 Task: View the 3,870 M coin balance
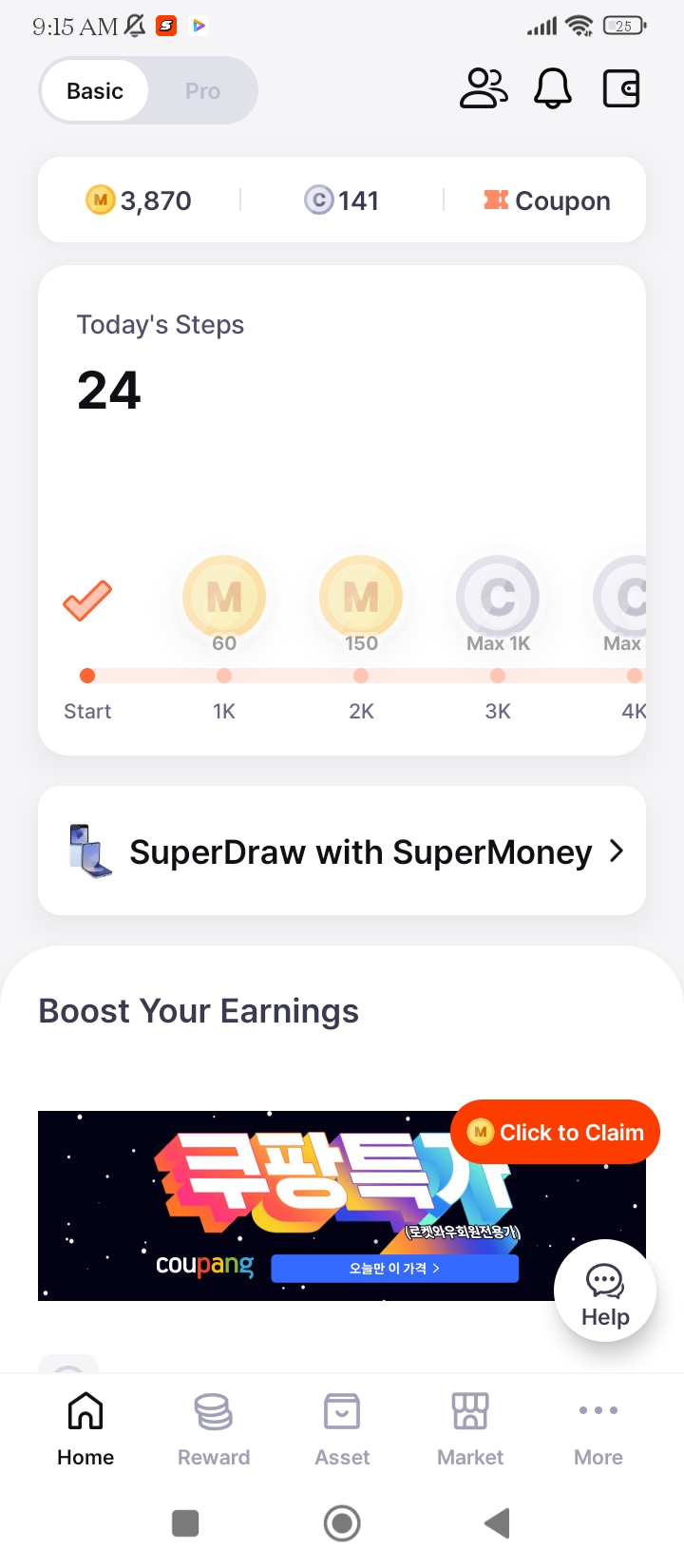tap(139, 201)
